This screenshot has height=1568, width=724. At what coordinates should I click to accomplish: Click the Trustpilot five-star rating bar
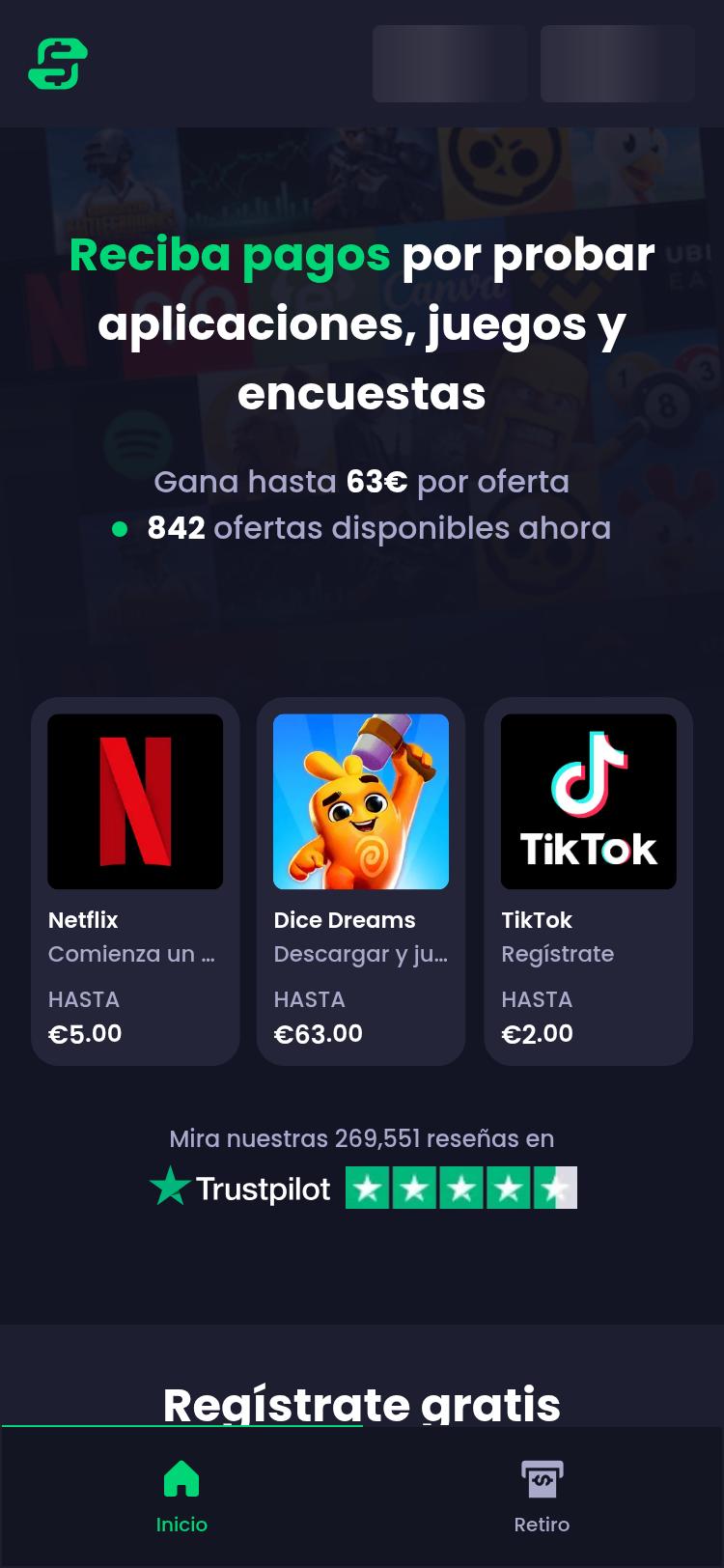[x=461, y=1187]
